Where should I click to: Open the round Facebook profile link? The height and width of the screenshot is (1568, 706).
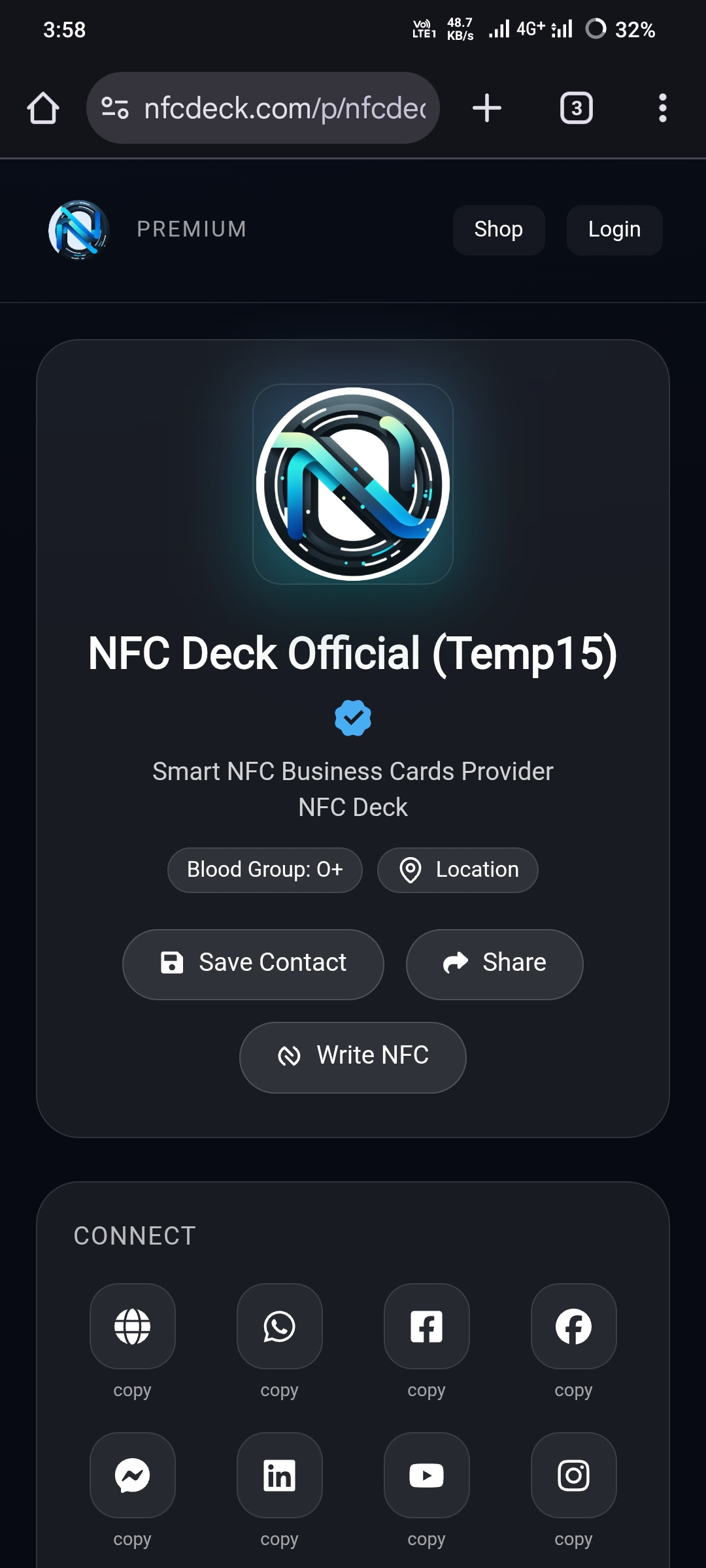coord(574,1326)
